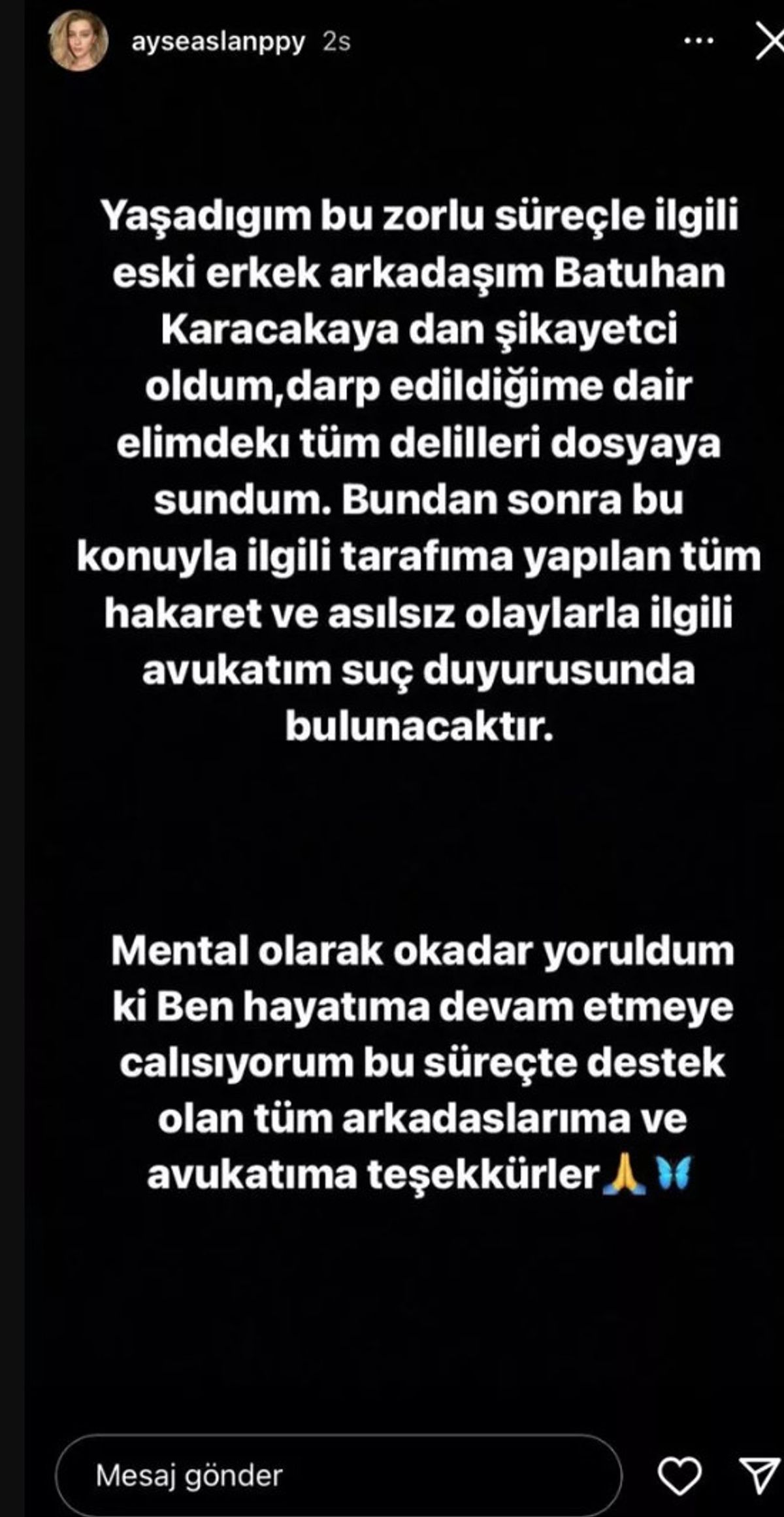This screenshot has width=784, height=1517.
Task: Tap the ayseaslanppy username
Action: (218, 42)
